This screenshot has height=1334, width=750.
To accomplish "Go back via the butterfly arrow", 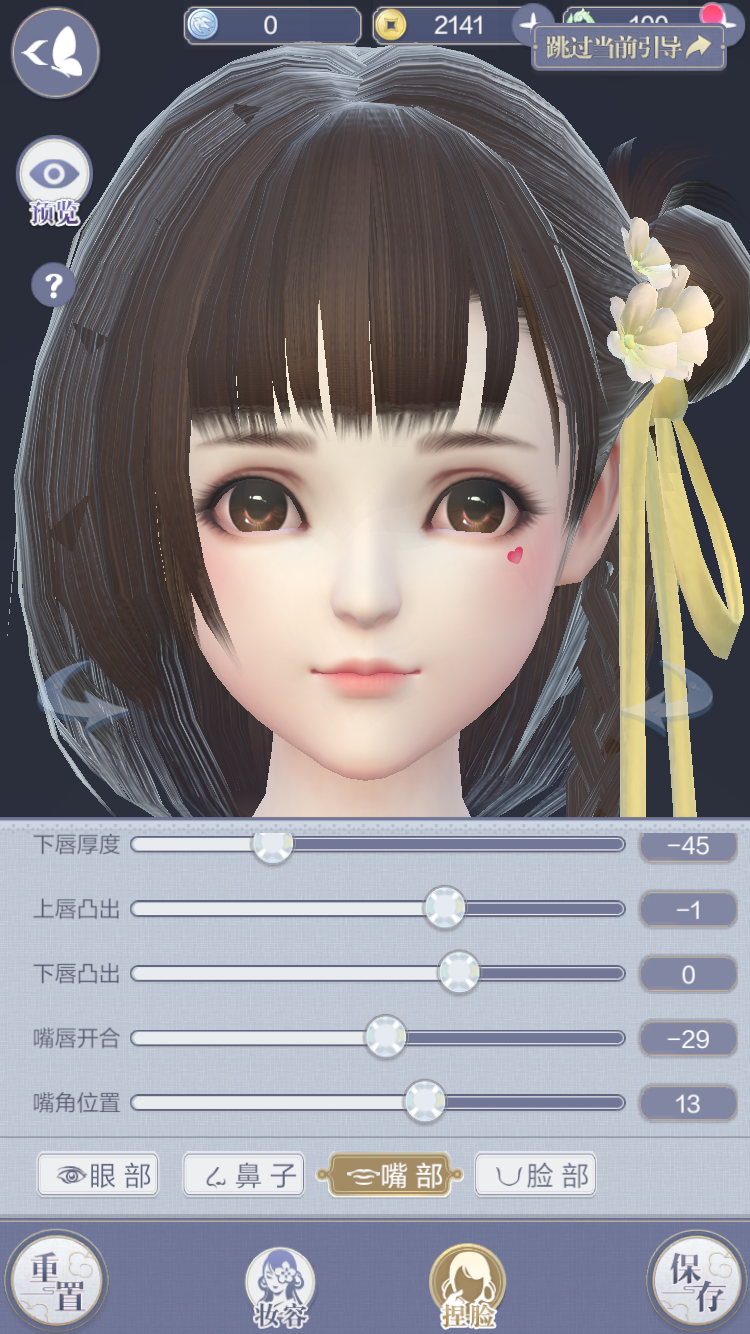I will pos(55,52).
